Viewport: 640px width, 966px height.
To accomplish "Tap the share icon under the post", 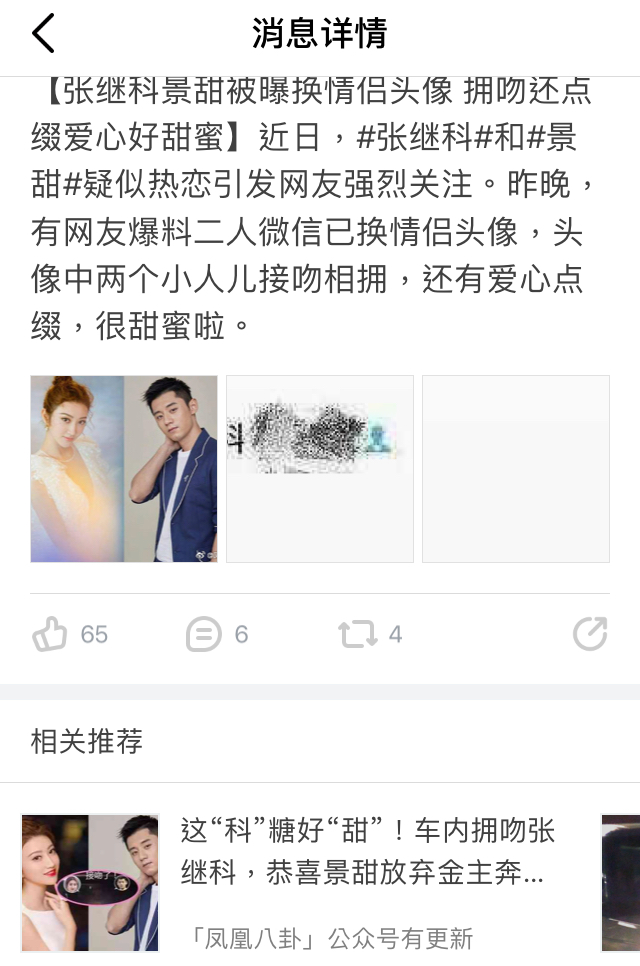I will [x=590, y=634].
